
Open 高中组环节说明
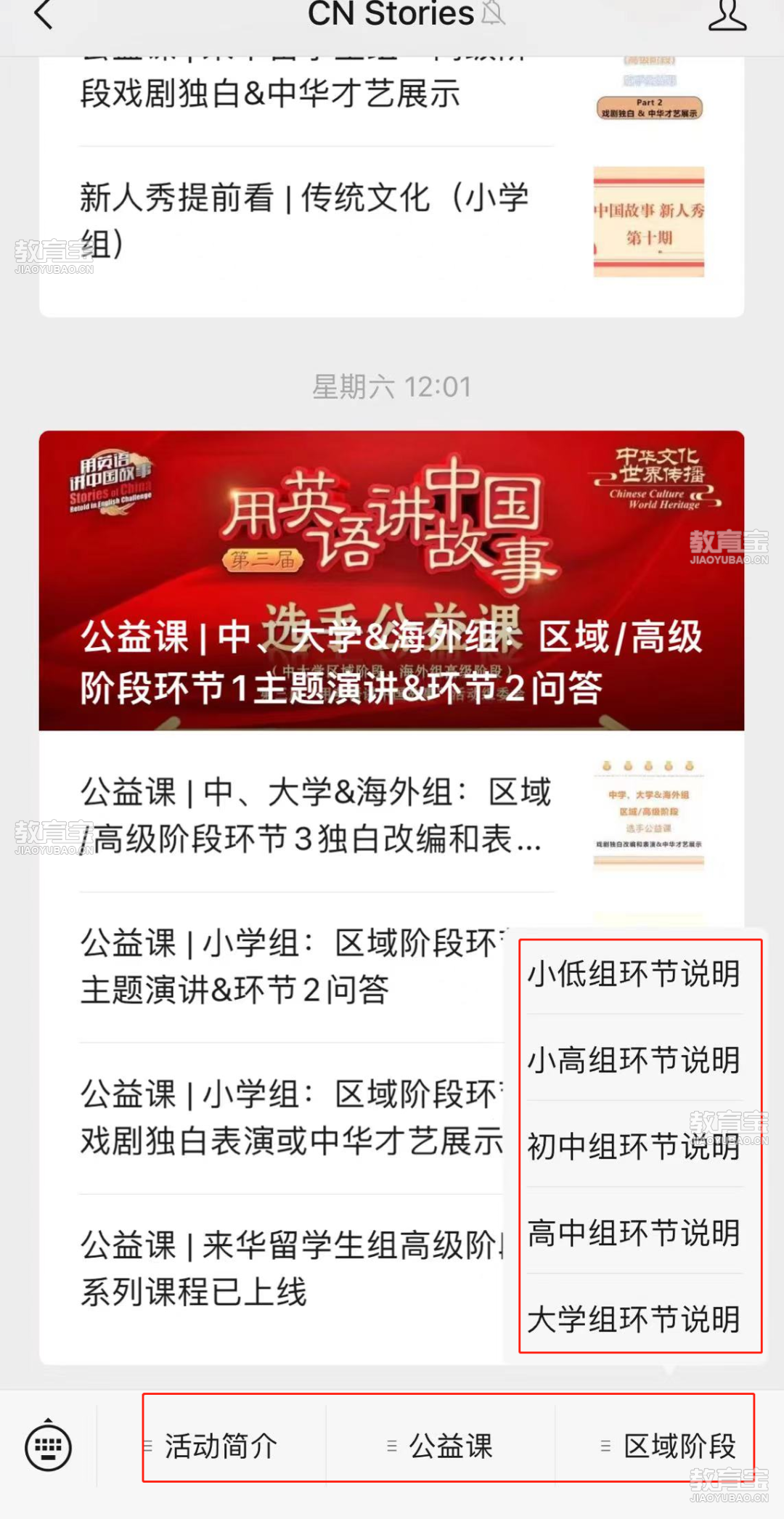point(634,1233)
